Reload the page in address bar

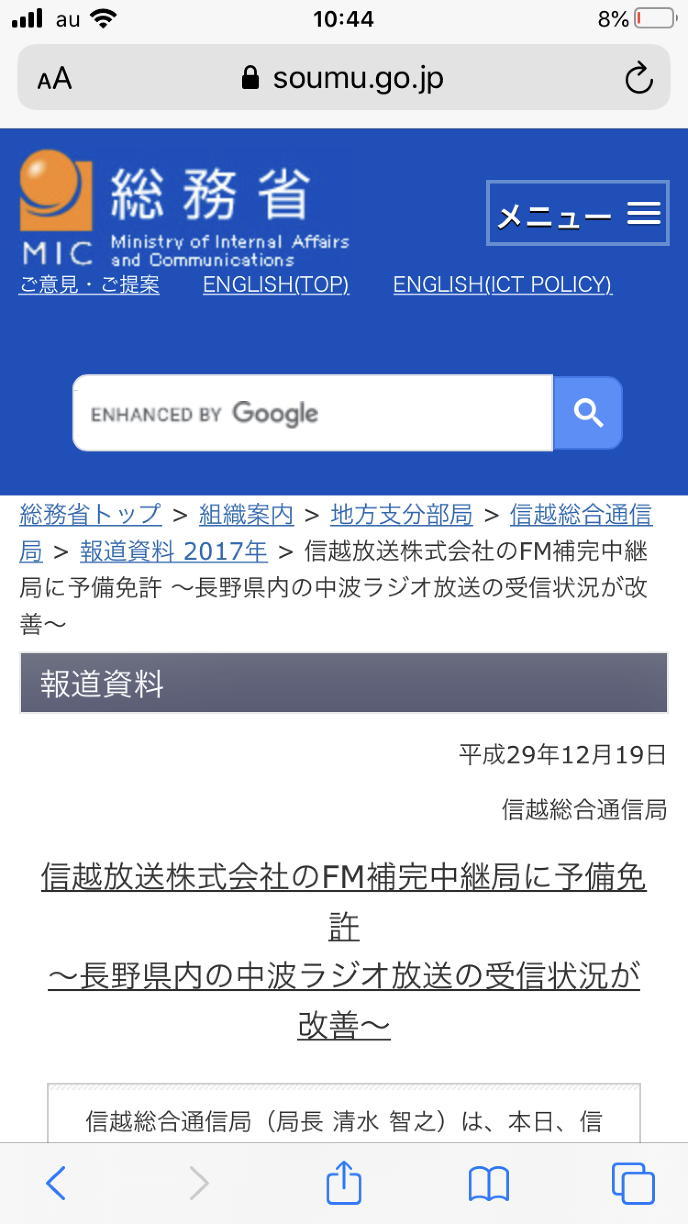pos(638,78)
